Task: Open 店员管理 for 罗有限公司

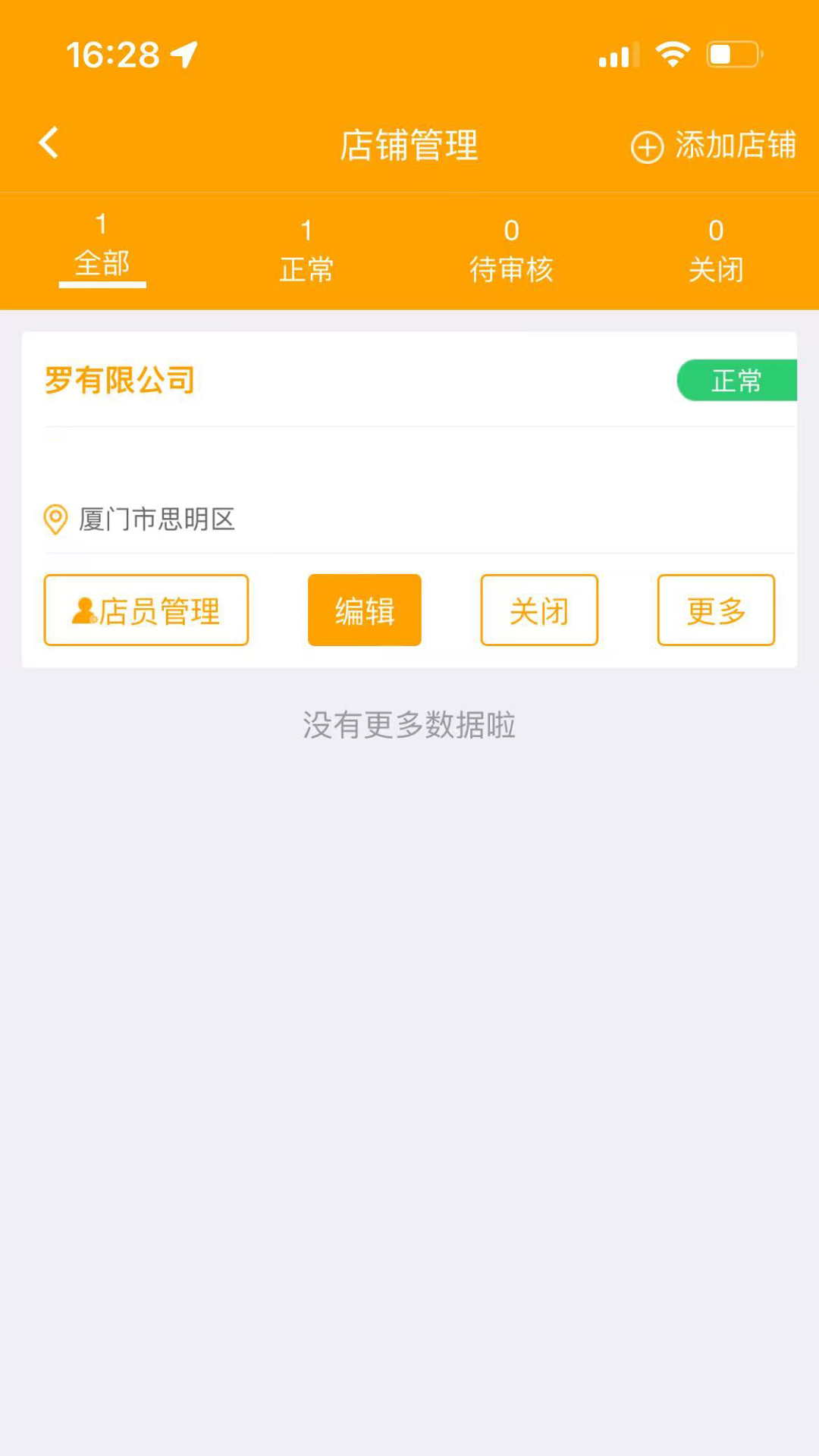Action: (x=146, y=610)
